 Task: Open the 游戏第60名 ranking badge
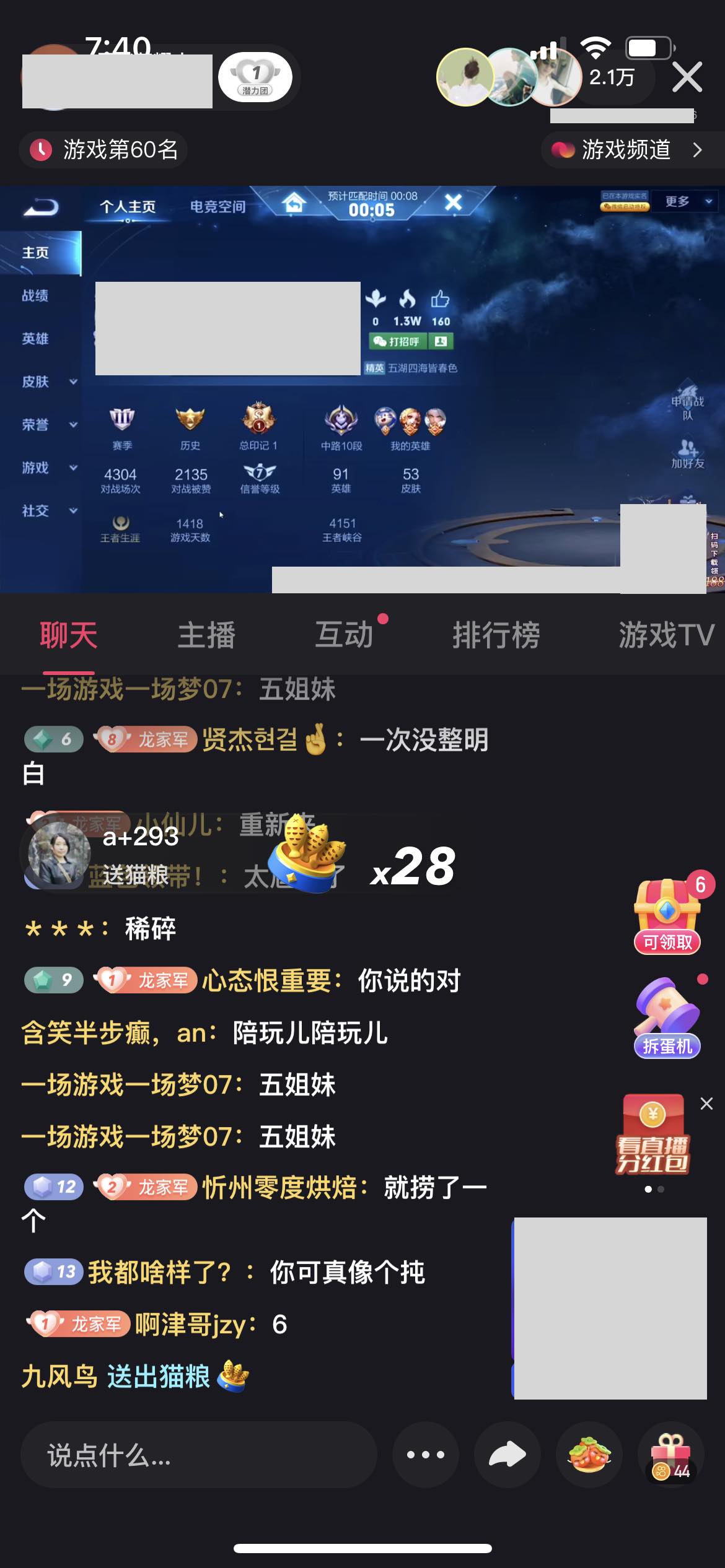click(x=103, y=150)
